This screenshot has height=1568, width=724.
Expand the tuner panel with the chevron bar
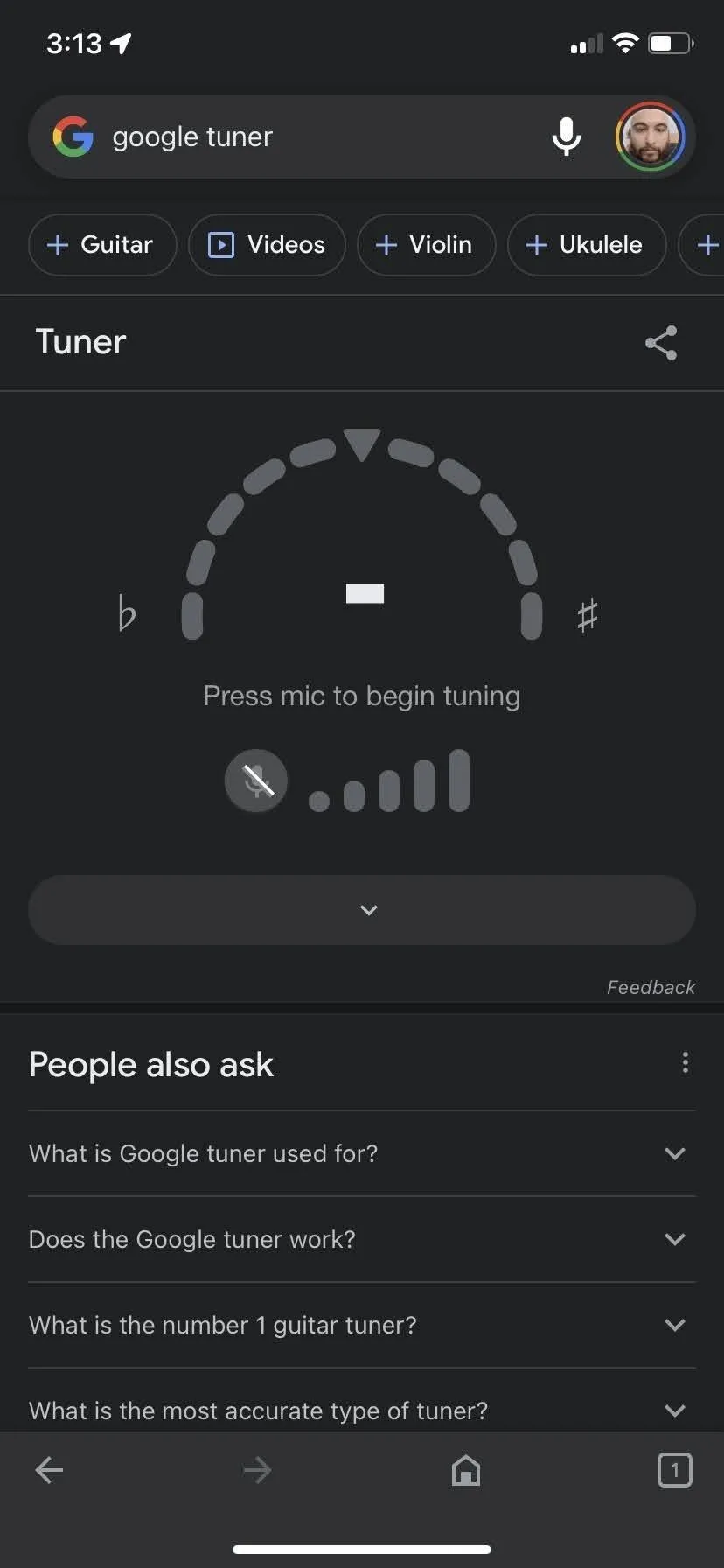(x=362, y=910)
